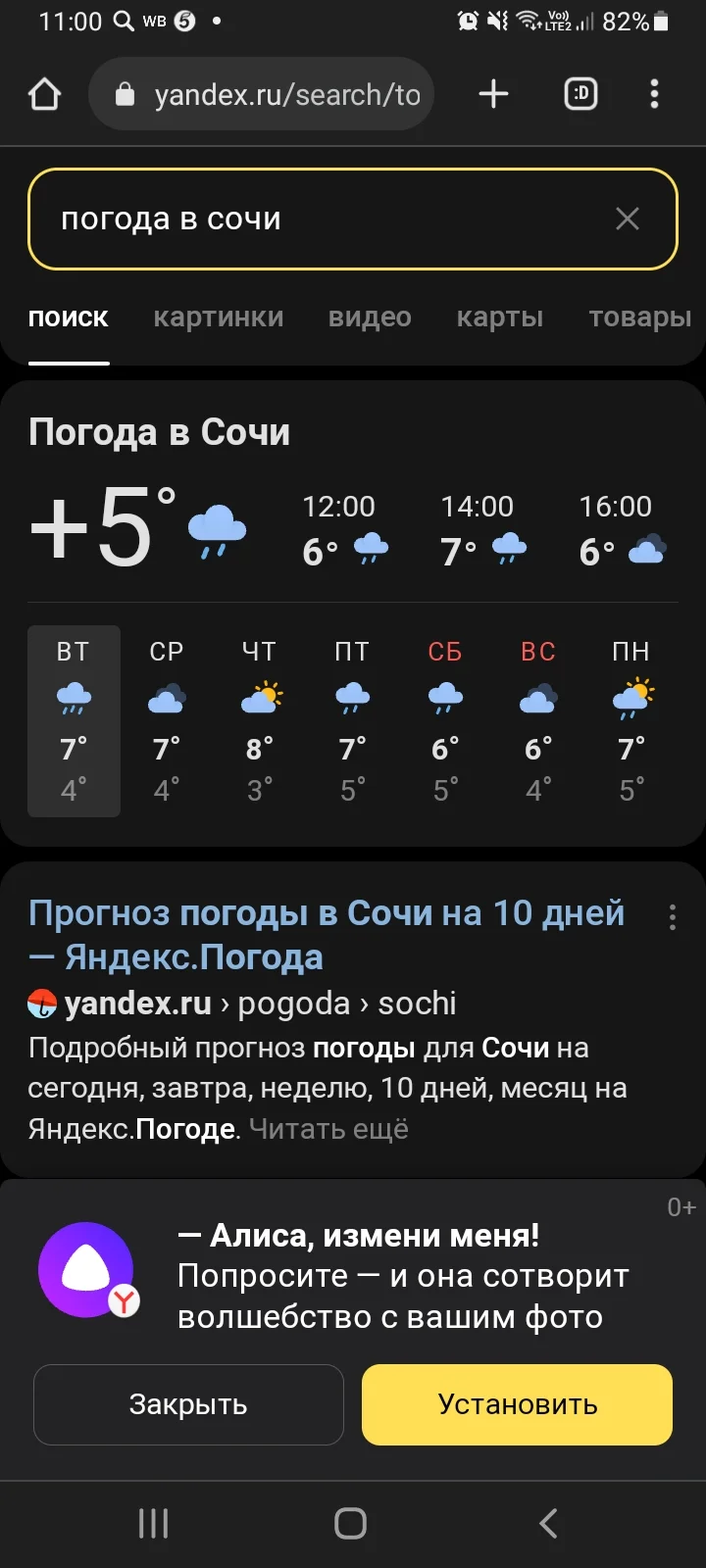
Task: Open the browser three-dot menu
Action: pos(653,93)
